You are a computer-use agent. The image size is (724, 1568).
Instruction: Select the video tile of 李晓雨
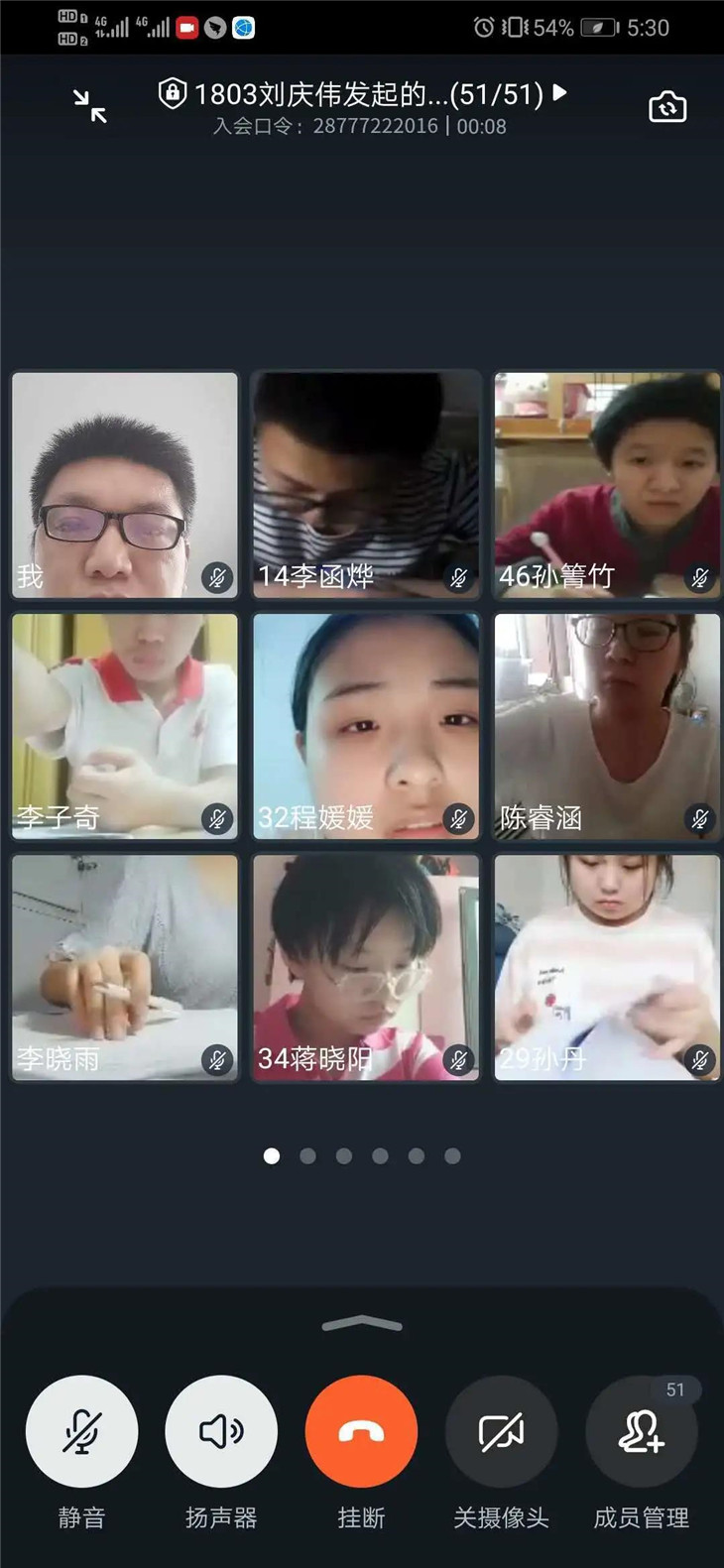125,967
